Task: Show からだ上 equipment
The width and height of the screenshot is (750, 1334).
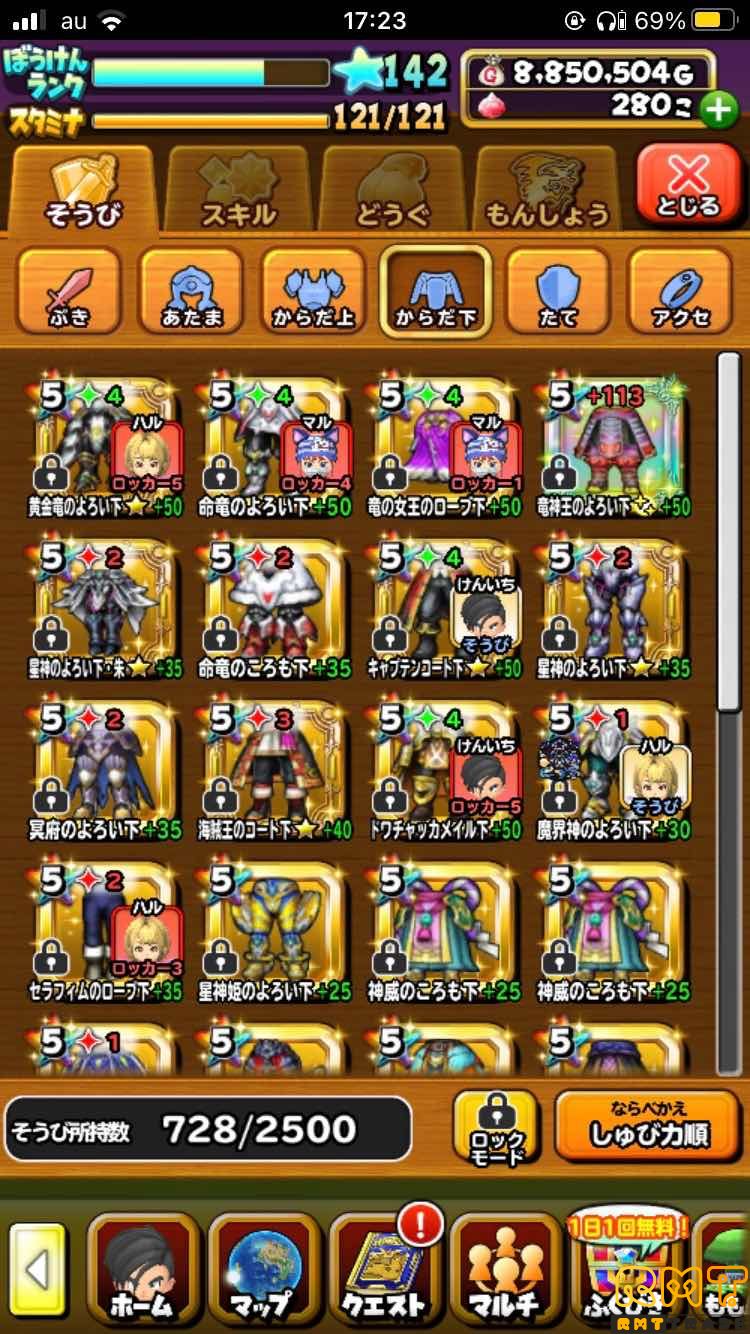Action: 313,291
